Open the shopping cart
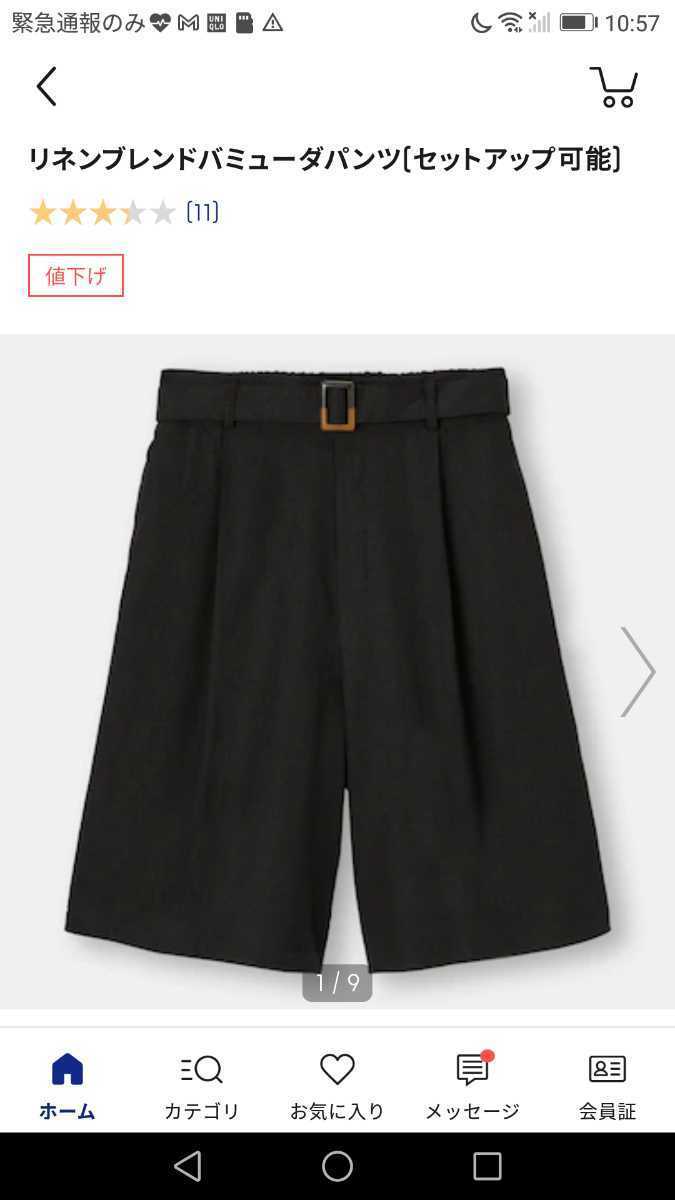Screen dimensions: 675x1200 613,87
